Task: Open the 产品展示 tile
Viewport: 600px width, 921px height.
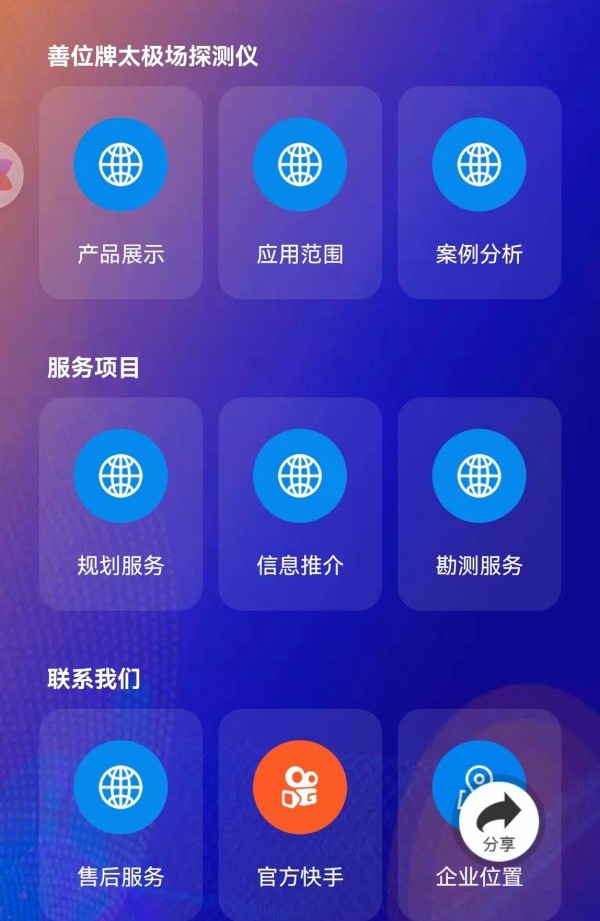Action: click(x=120, y=192)
